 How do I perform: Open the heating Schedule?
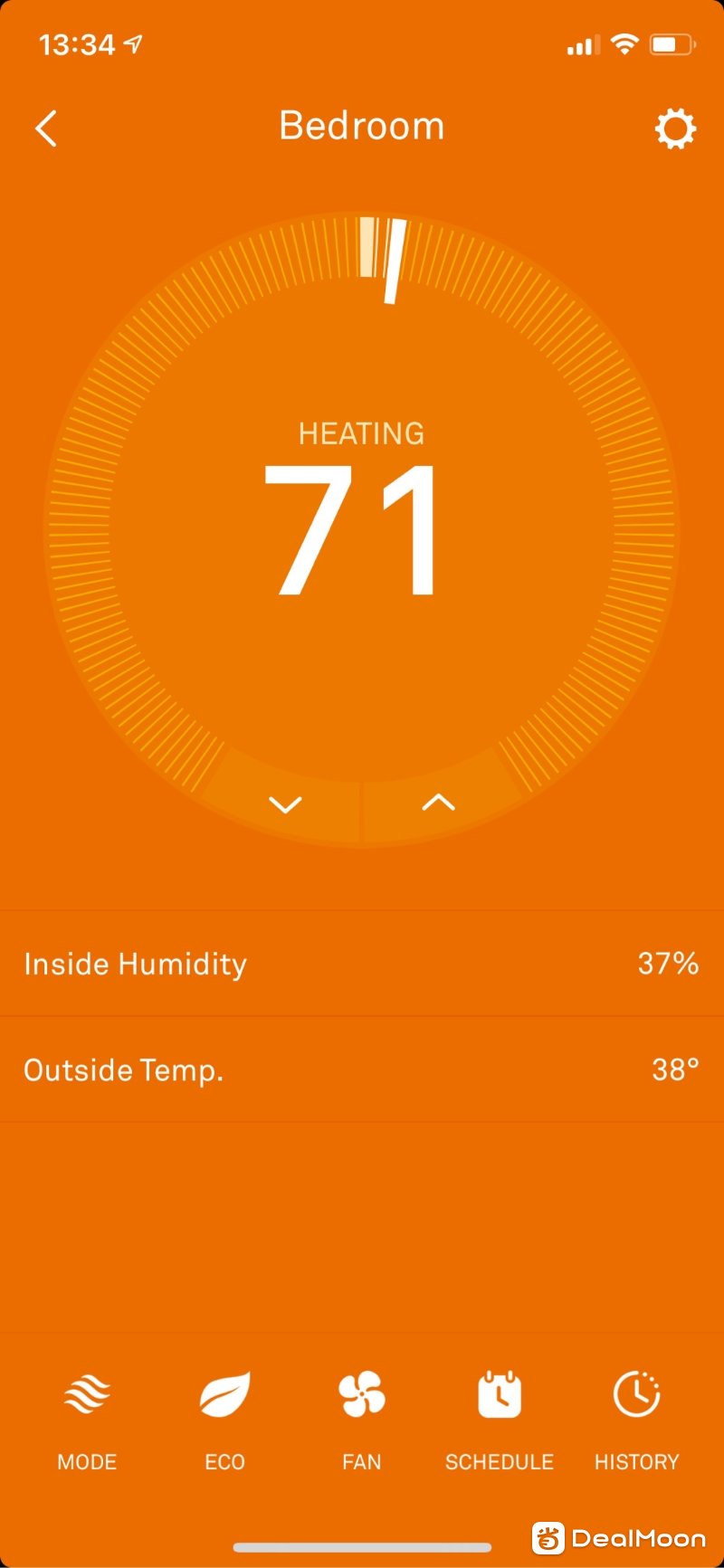499,1417
